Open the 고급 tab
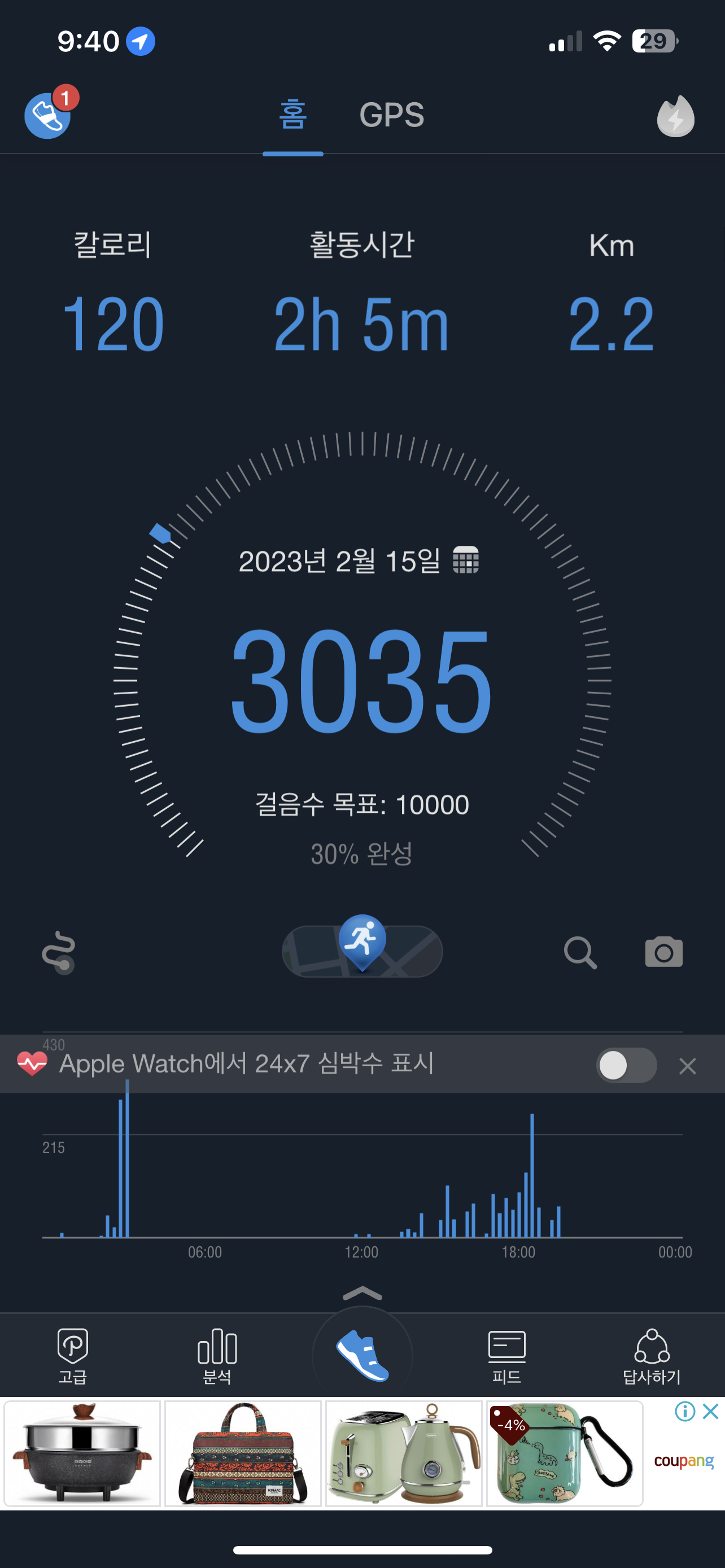Viewport: 725px width, 1568px height. pos(72,1356)
